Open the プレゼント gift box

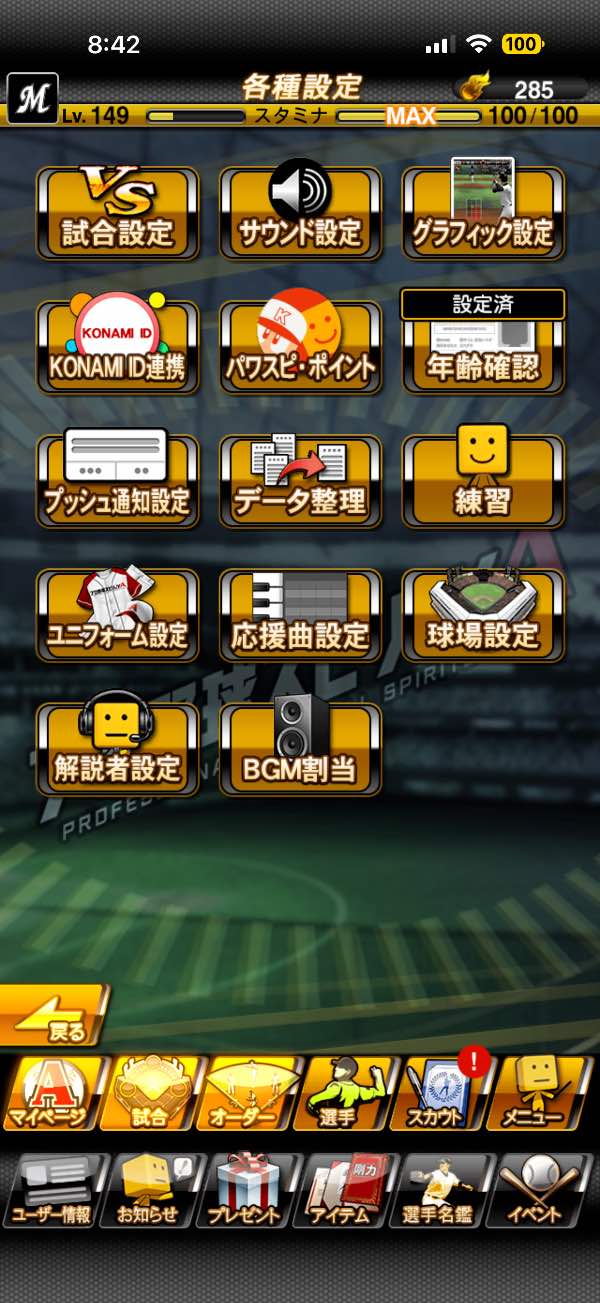point(245,1190)
